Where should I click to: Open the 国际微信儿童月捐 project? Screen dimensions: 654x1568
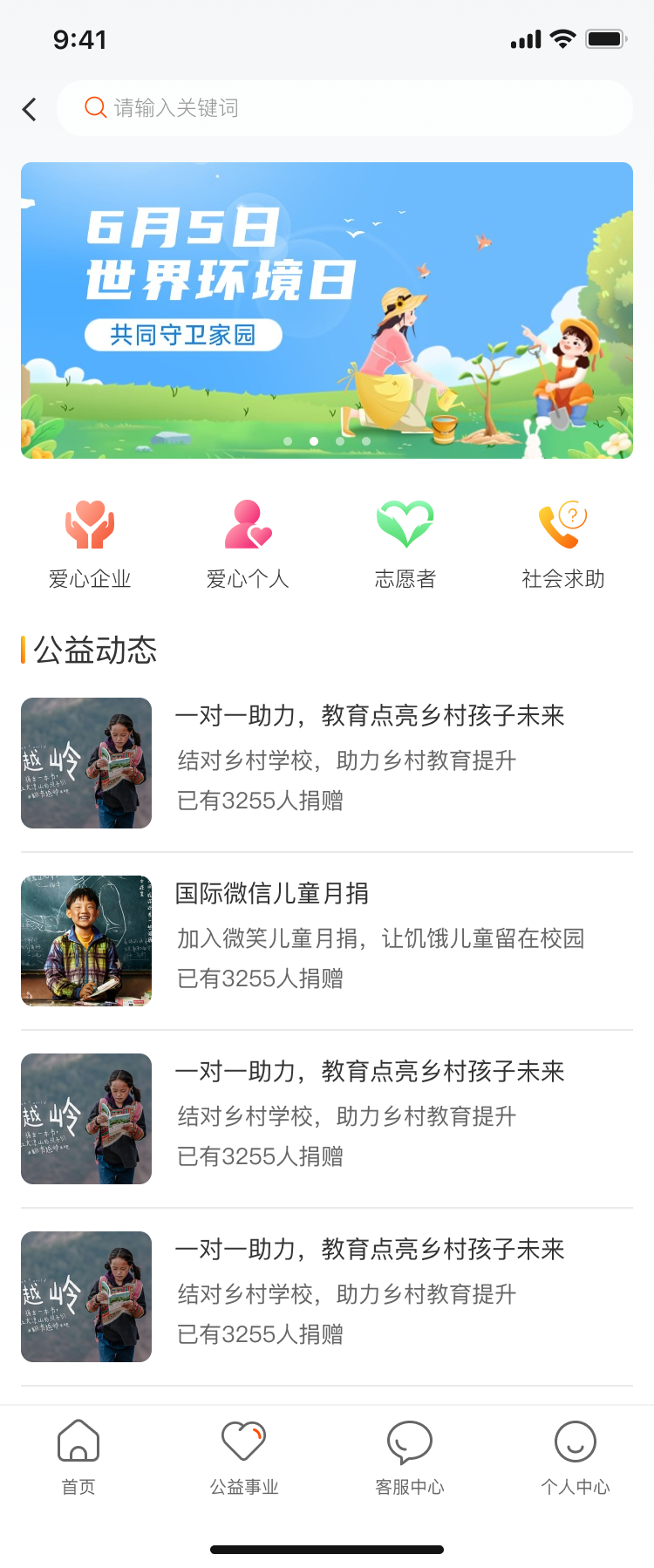327,940
